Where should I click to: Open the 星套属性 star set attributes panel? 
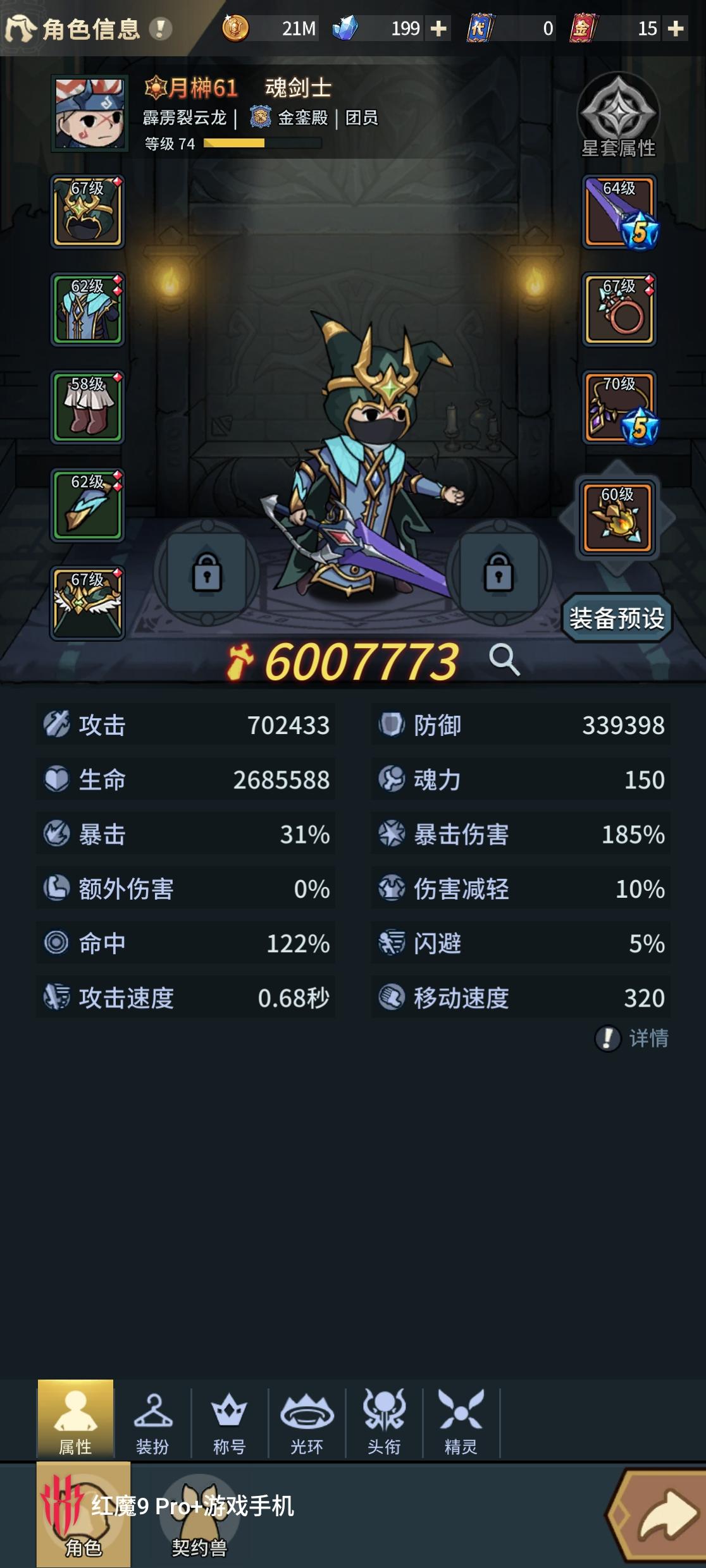pyautogui.click(x=619, y=114)
